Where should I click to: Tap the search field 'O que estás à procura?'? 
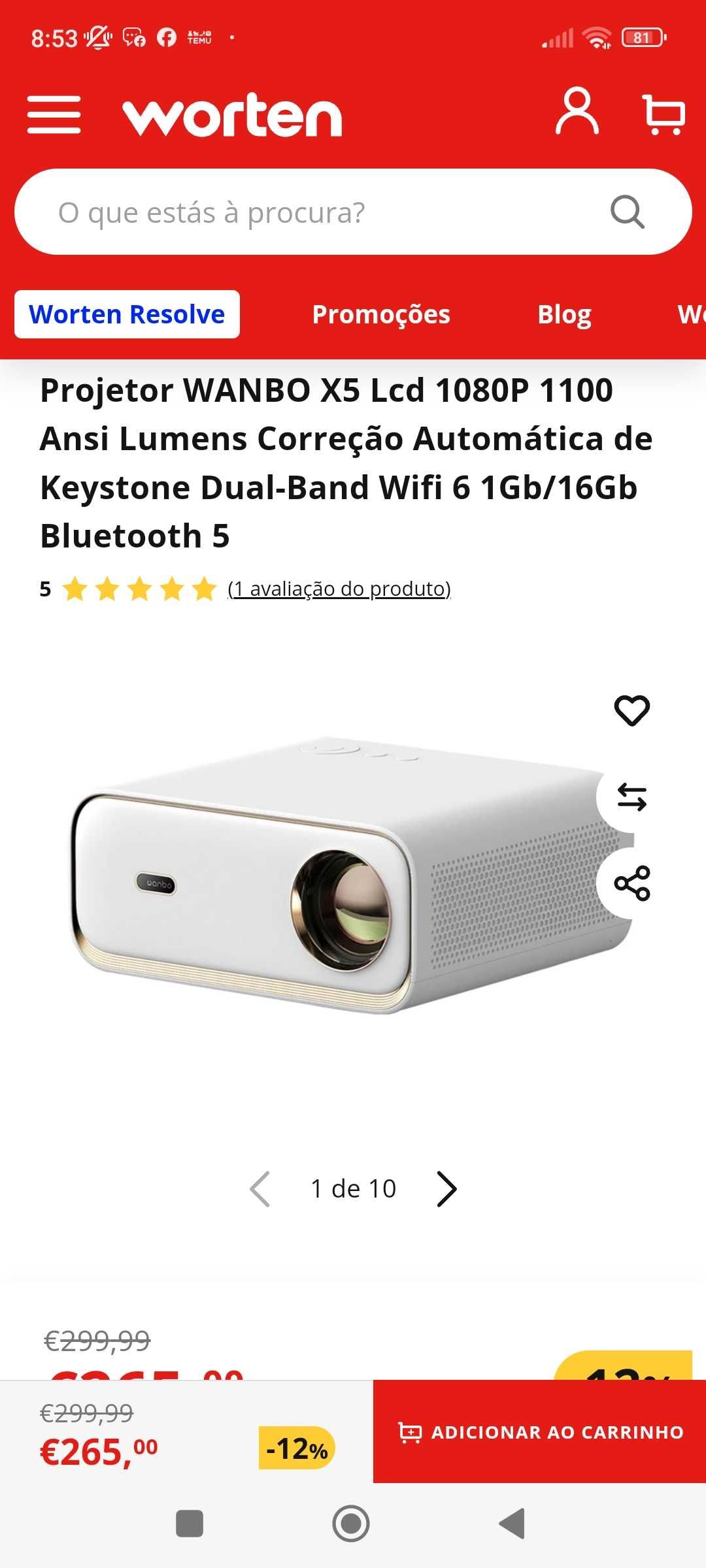tap(314, 212)
